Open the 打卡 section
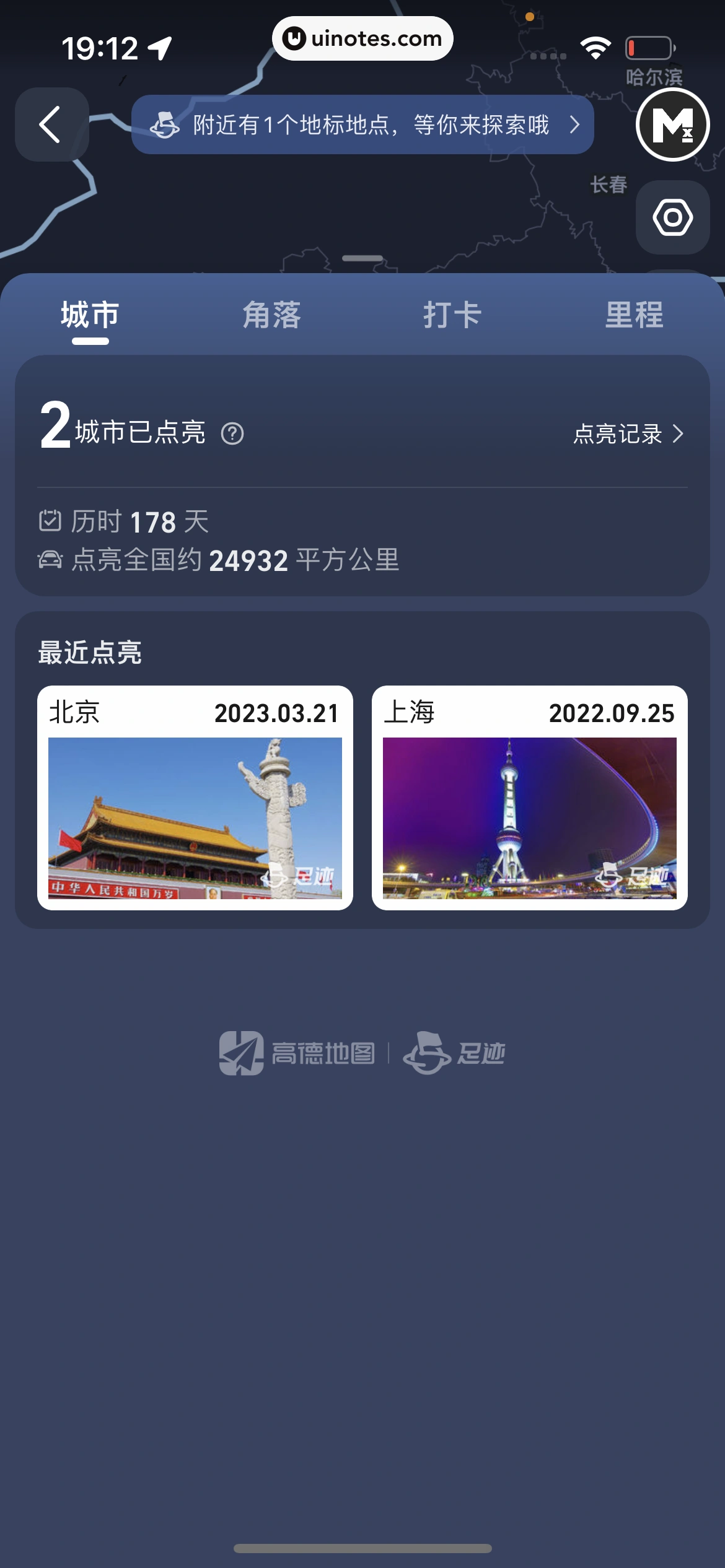 pyautogui.click(x=453, y=316)
